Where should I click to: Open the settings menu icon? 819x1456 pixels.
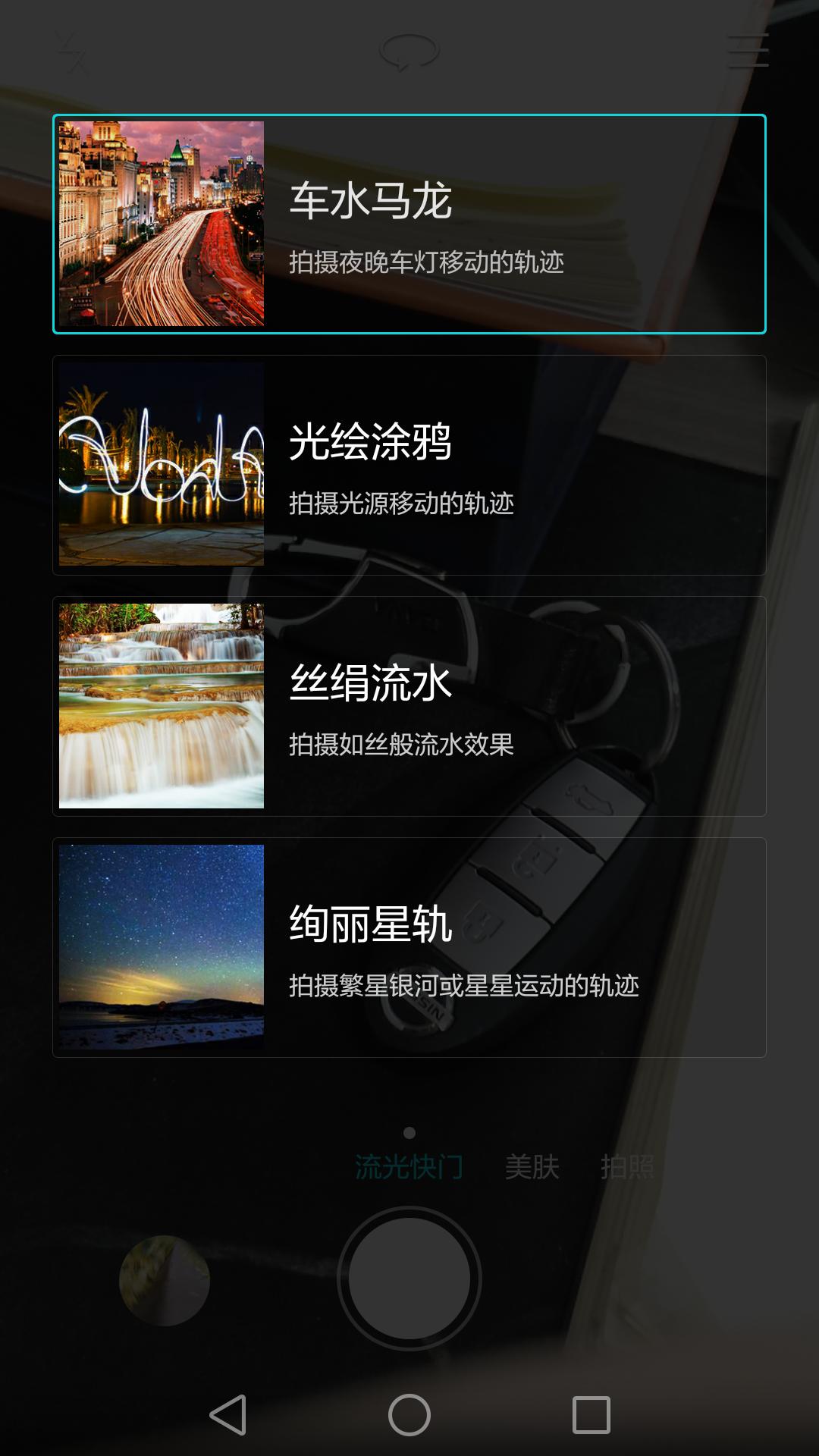point(747,50)
